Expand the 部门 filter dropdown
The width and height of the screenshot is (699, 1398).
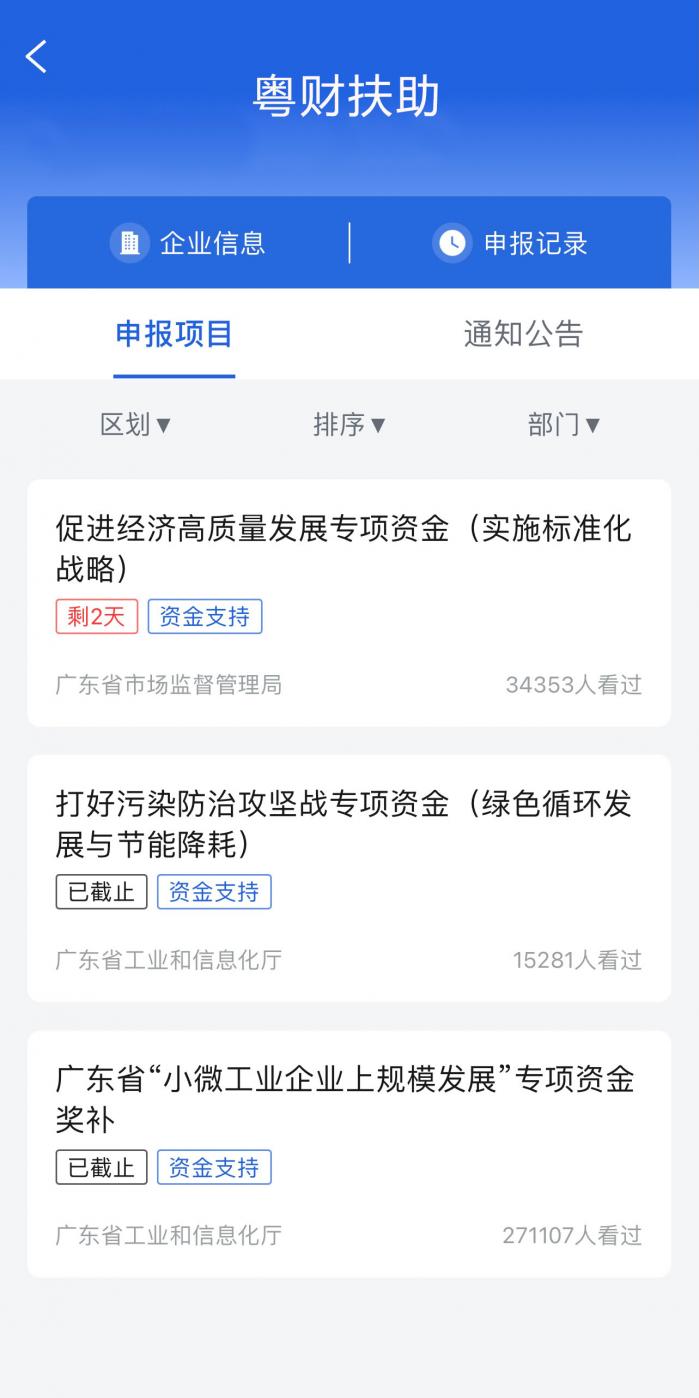pyautogui.click(x=563, y=425)
